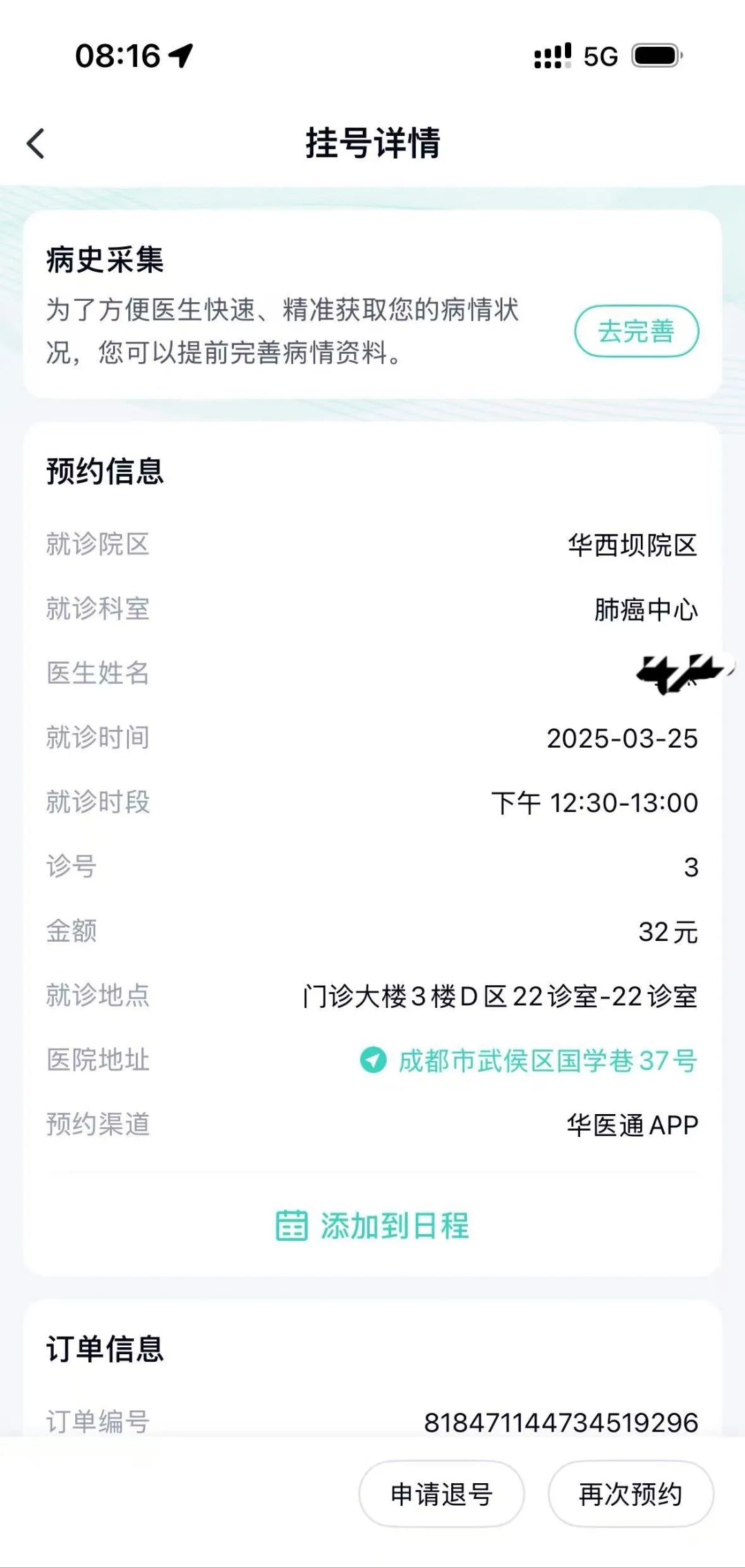Image resolution: width=745 pixels, height=1568 pixels.
Task: Tap 去完善 to complete medical history
Action: pos(636,332)
